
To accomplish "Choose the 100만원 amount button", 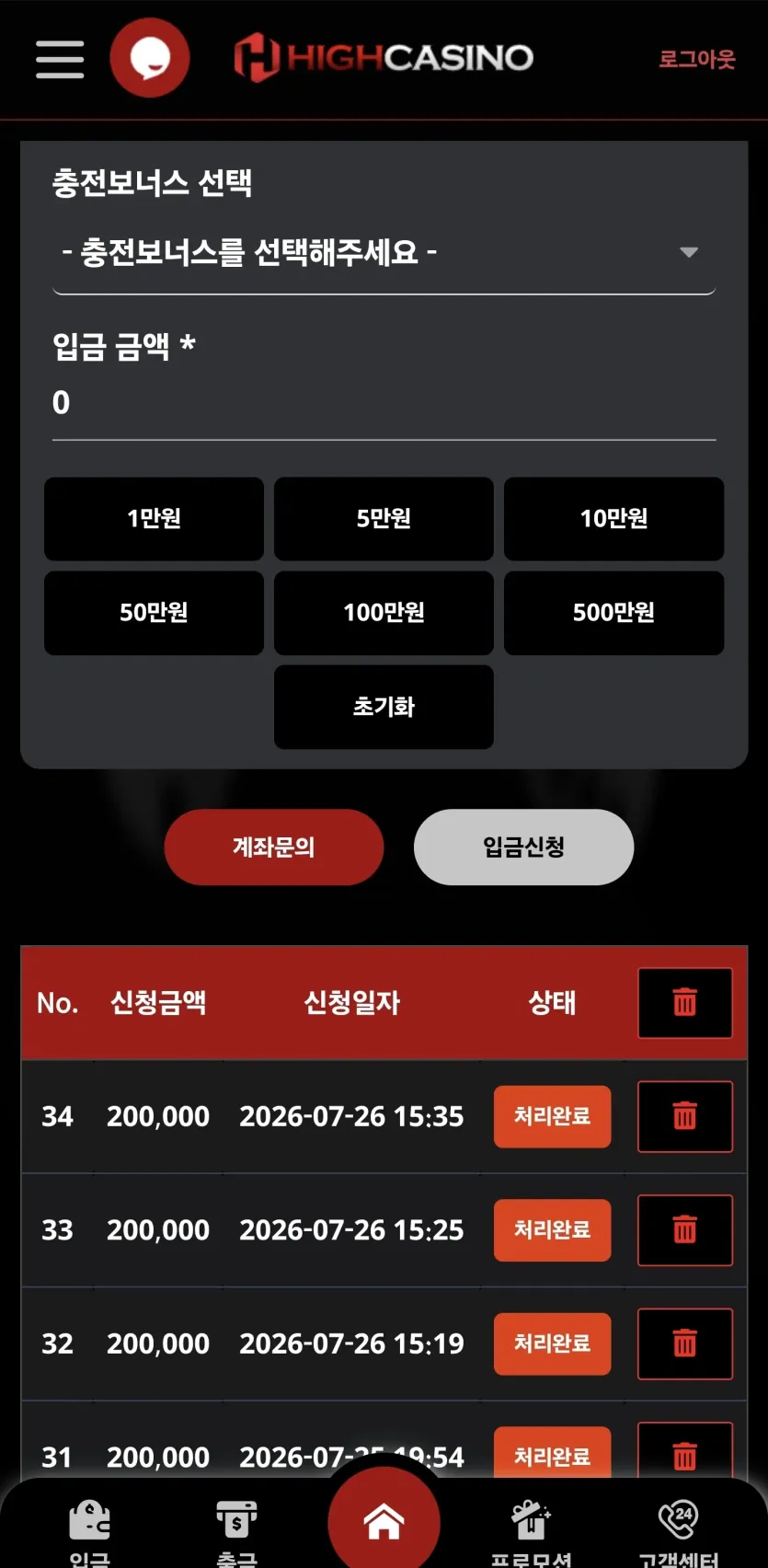I will (384, 613).
